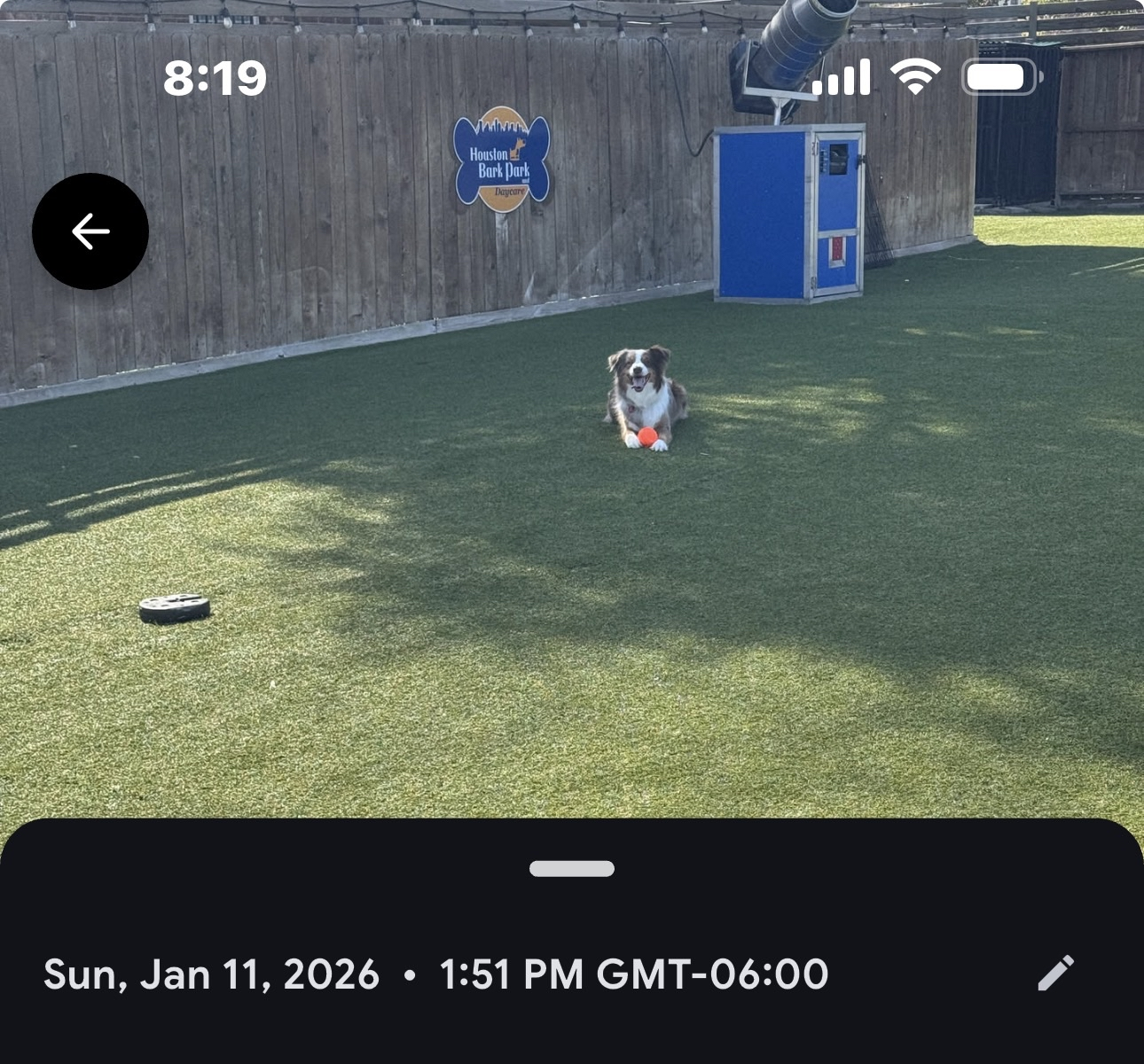Edit the photo date and time

click(x=1055, y=973)
